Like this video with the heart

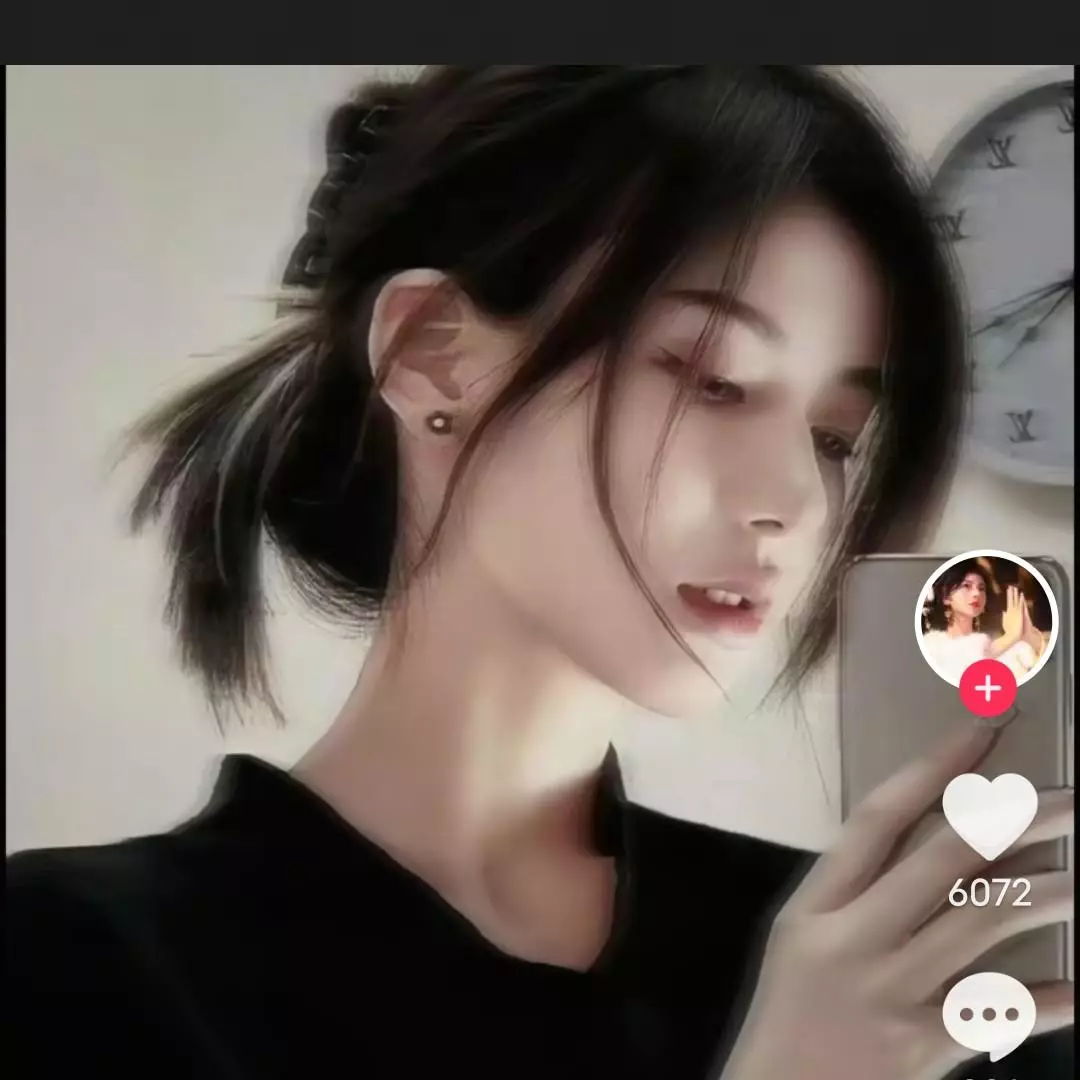tap(990, 815)
